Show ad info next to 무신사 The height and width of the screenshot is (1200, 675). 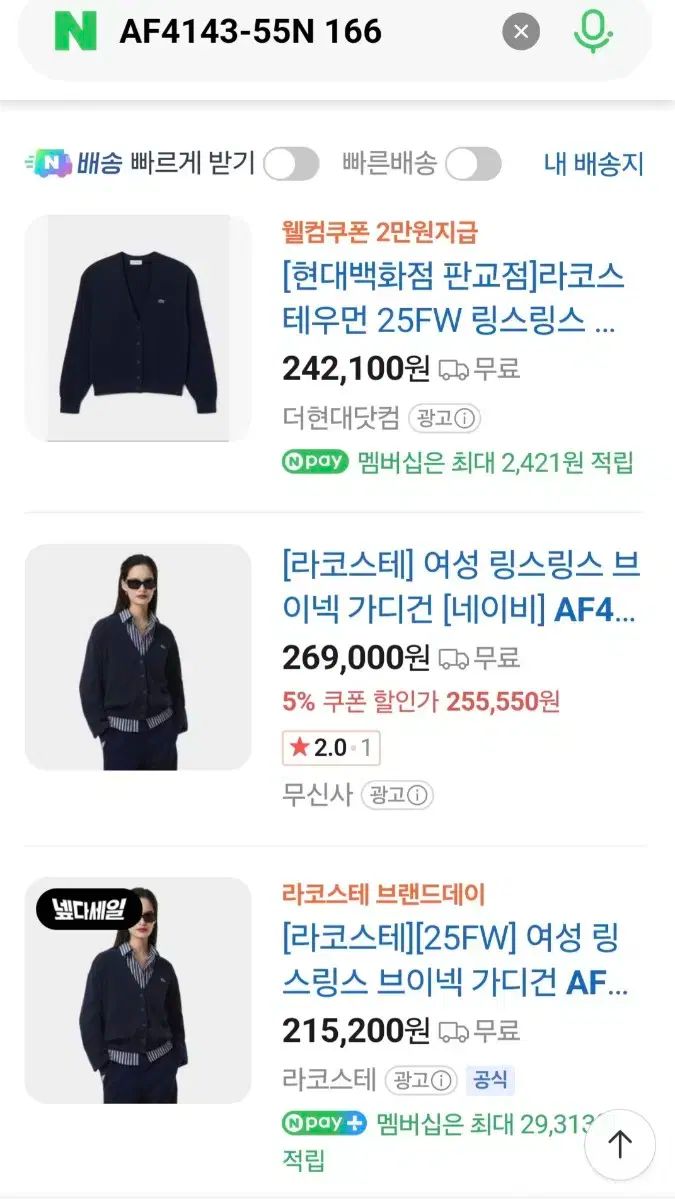pyautogui.click(x=397, y=795)
